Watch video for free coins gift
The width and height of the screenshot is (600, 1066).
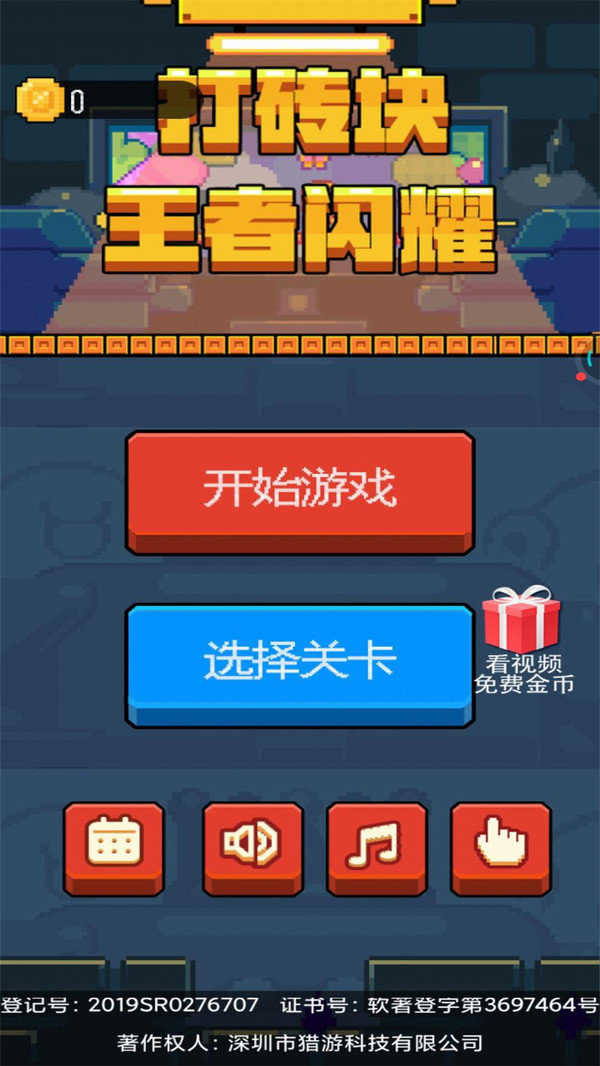523,640
